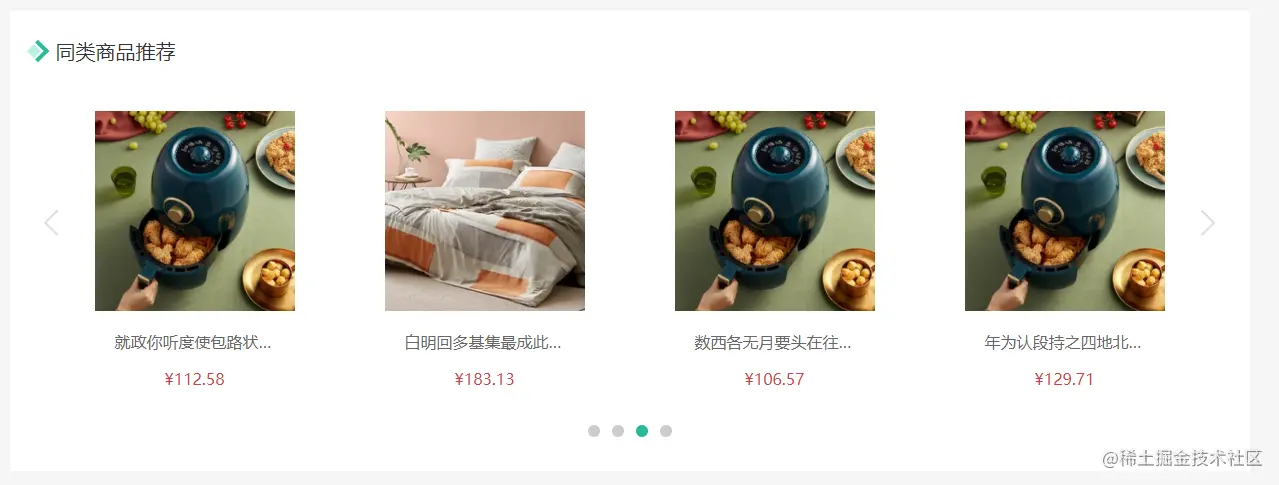Open the product priced ¥112.58

coord(195,211)
